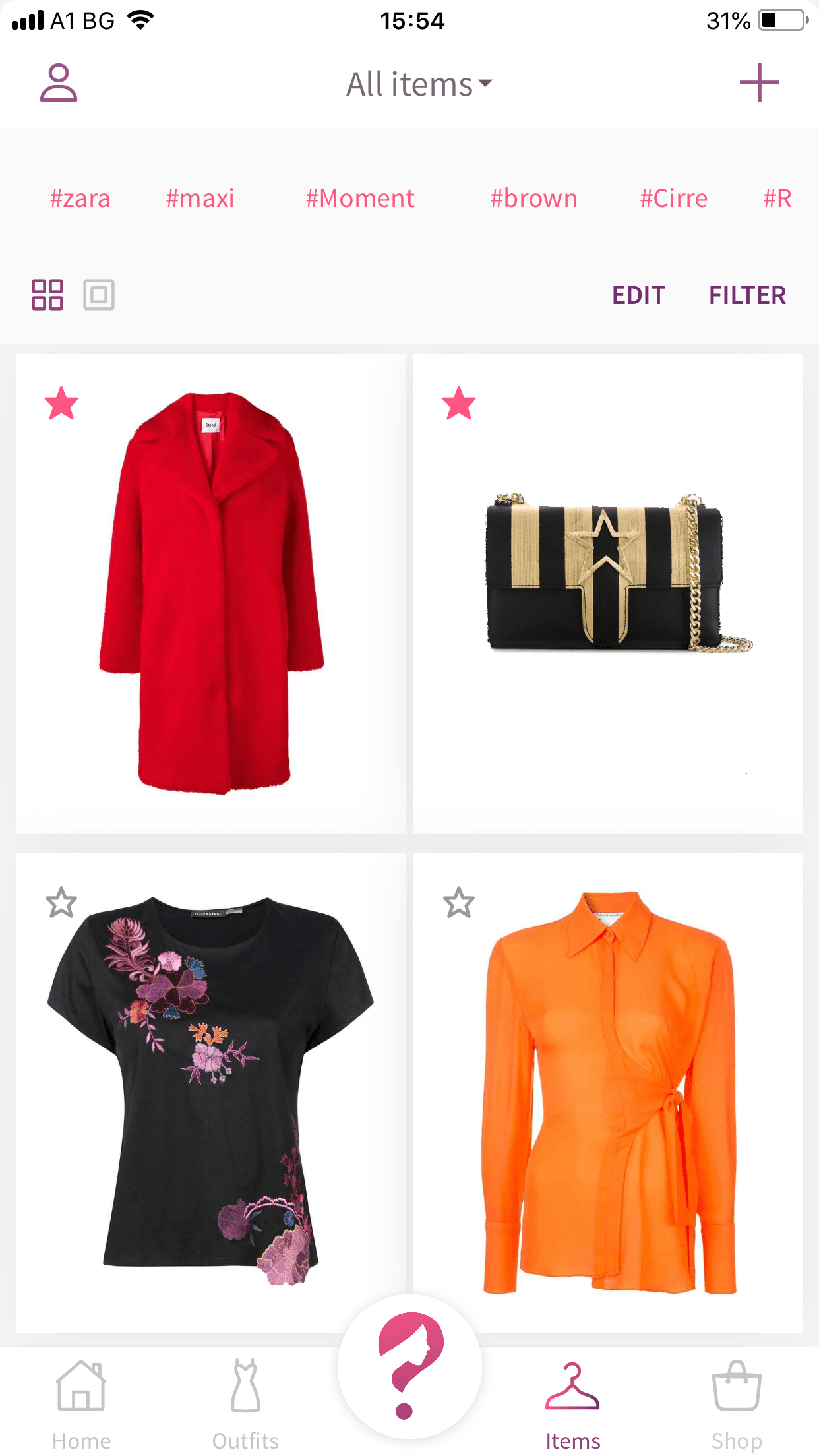Image resolution: width=819 pixels, height=1456 pixels.
Task: Choose the #brown hashtag
Action: tap(533, 198)
